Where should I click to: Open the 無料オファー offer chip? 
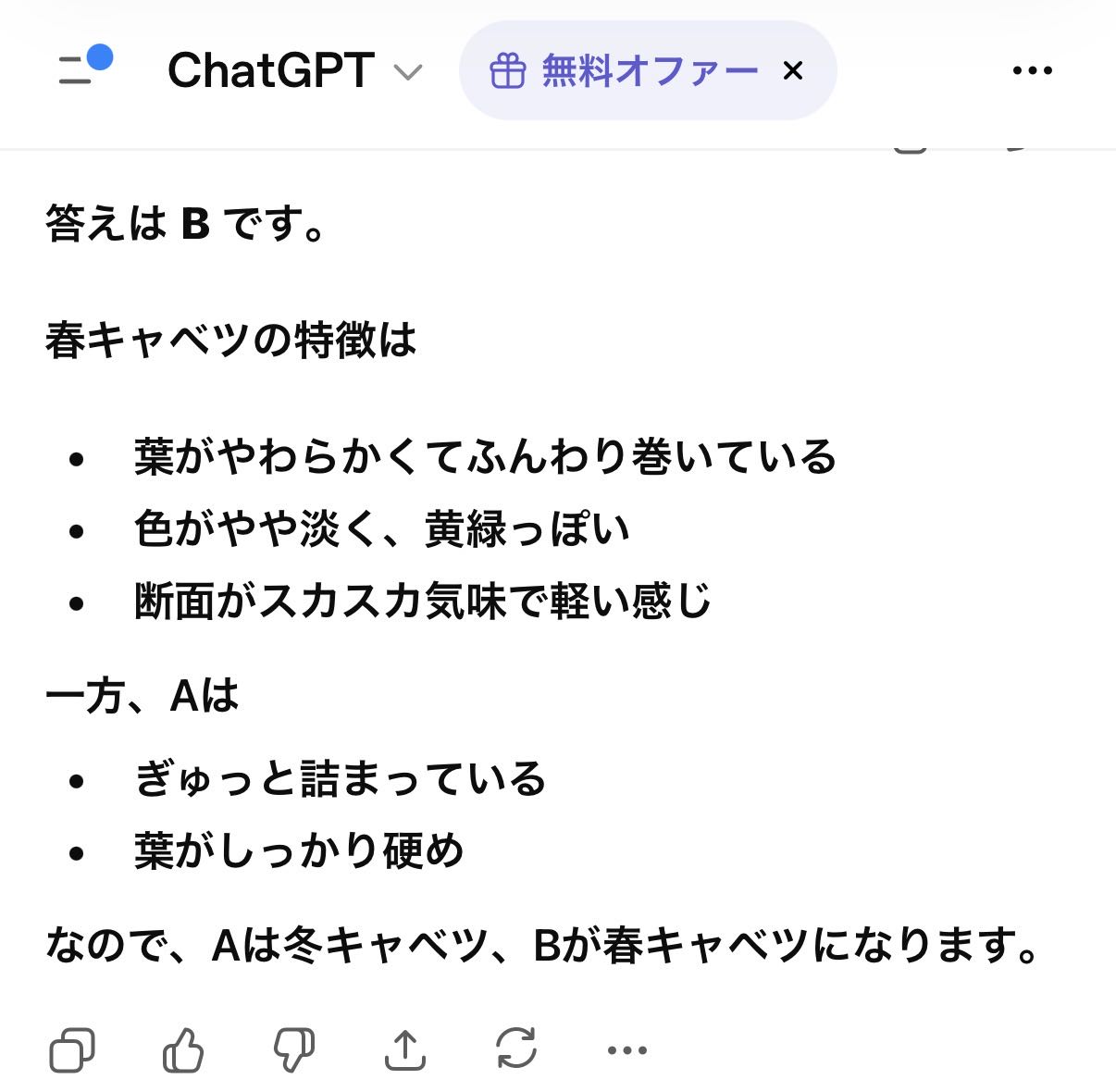point(625,70)
